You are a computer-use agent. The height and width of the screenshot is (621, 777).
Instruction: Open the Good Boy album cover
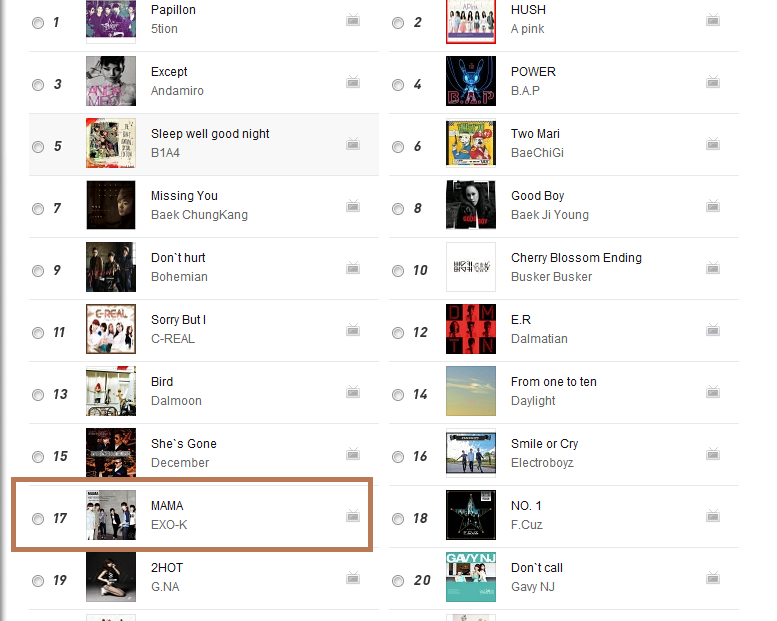[471, 205]
